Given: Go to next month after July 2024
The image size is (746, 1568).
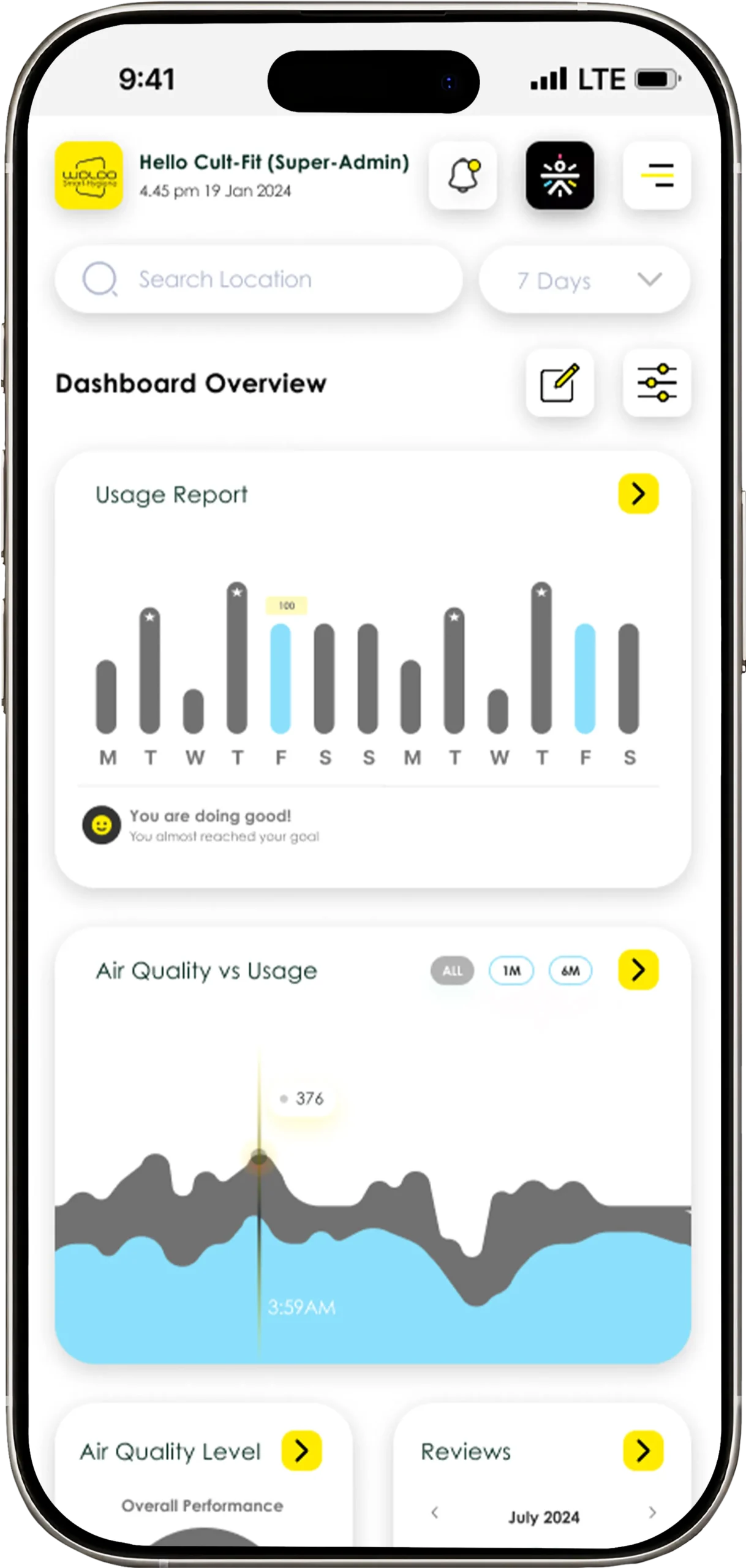Looking at the screenshot, I should pos(652,1512).
